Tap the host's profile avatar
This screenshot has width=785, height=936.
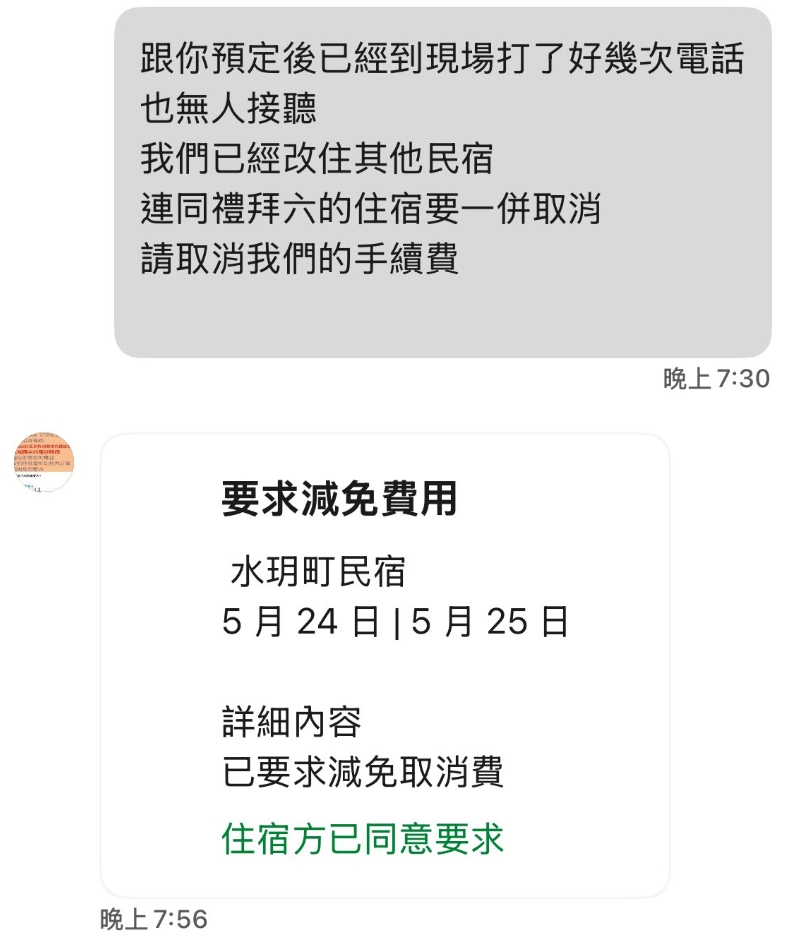[x=44, y=463]
